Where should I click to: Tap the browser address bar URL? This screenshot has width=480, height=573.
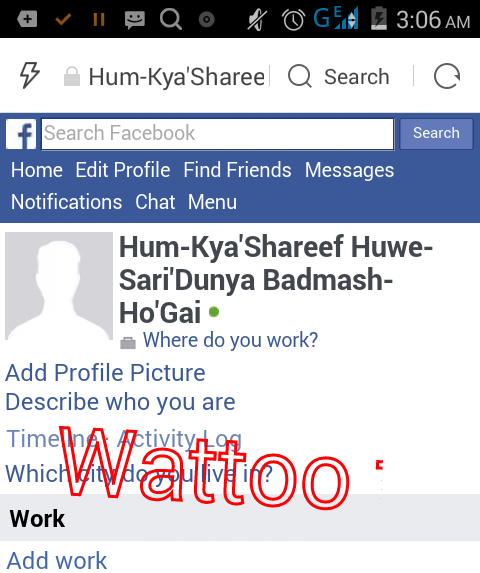[x=164, y=77]
